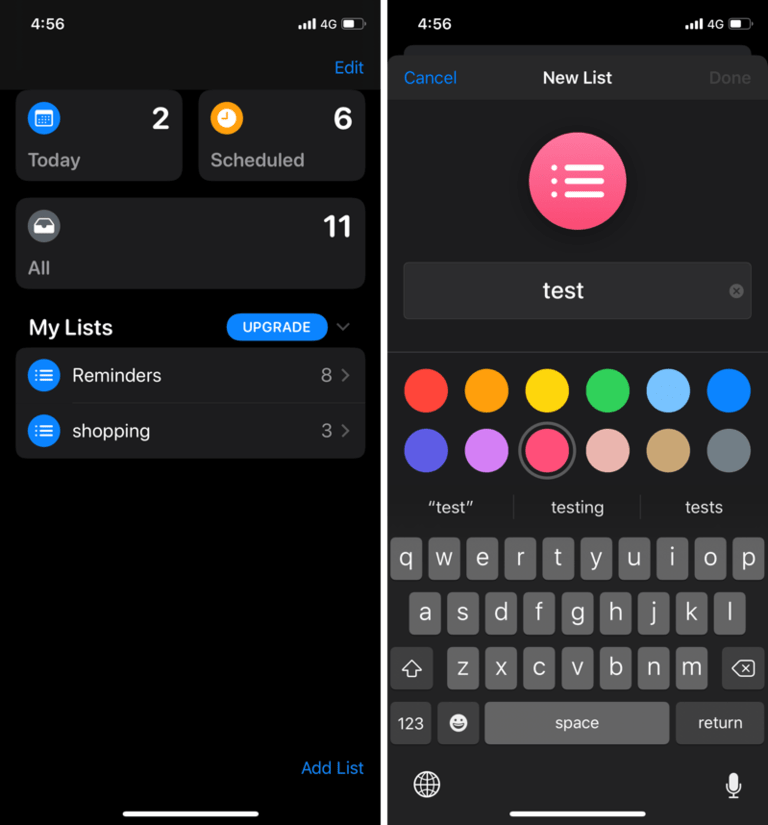Select the purple color swatch
The width and height of the screenshot is (768, 825).
(x=487, y=450)
